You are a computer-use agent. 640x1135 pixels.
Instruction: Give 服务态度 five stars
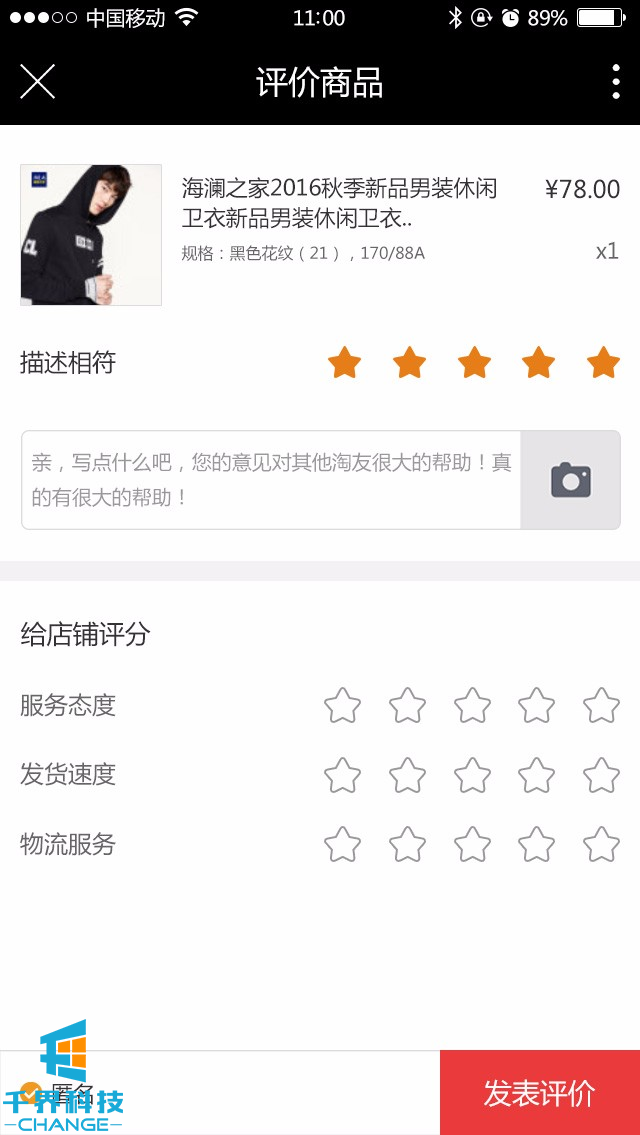tap(602, 706)
